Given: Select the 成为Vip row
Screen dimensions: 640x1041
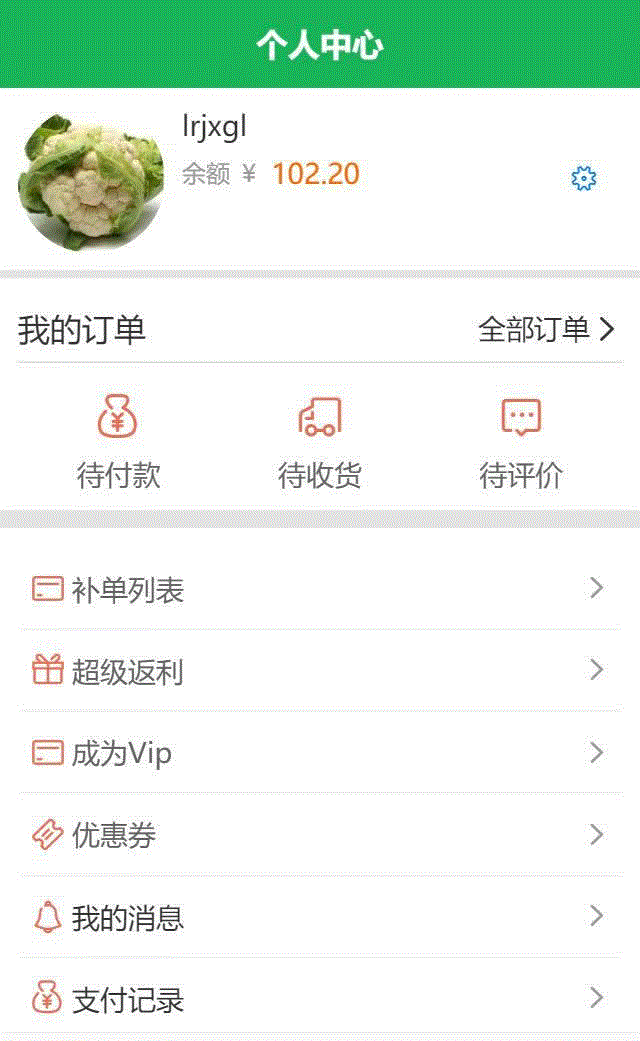Looking at the screenshot, I should [319, 753].
